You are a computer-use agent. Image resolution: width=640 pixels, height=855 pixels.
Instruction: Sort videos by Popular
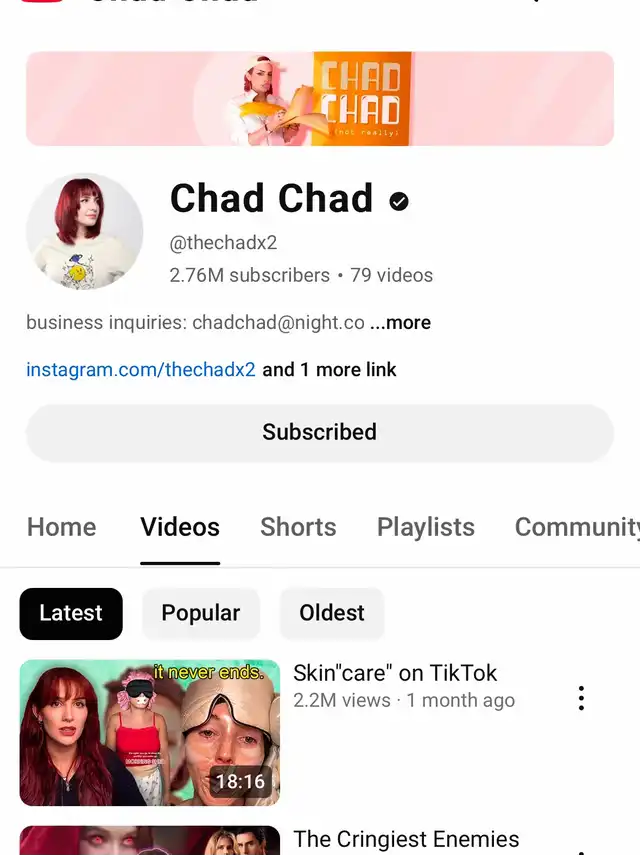pyautogui.click(x=201, y=613)
